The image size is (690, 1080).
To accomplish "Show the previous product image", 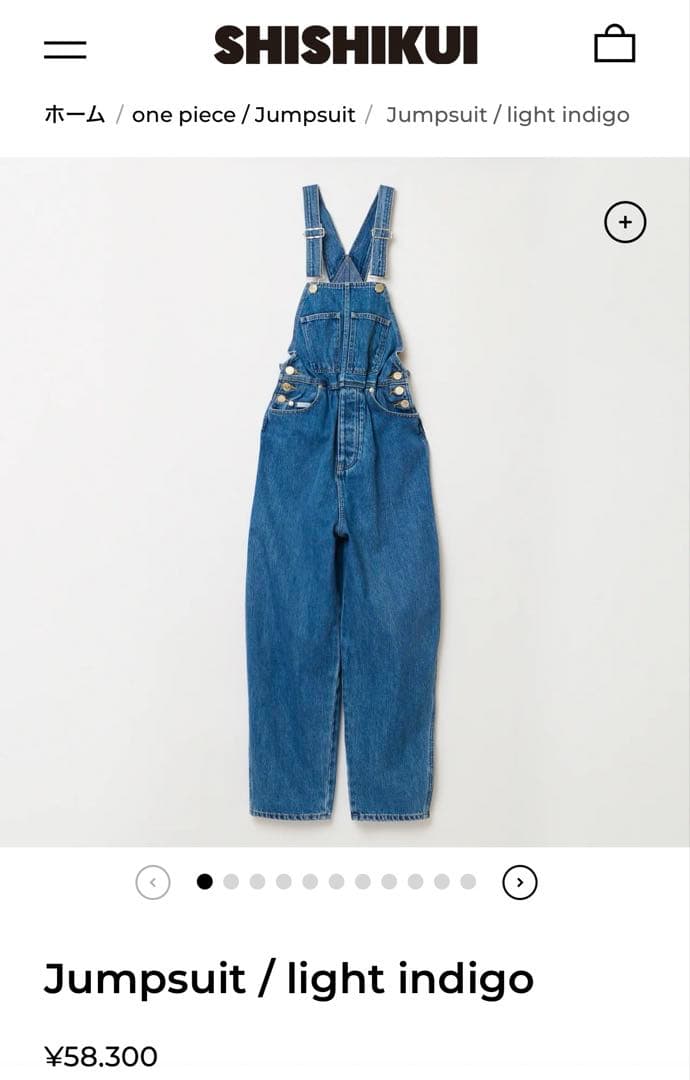I will [153, 882].
